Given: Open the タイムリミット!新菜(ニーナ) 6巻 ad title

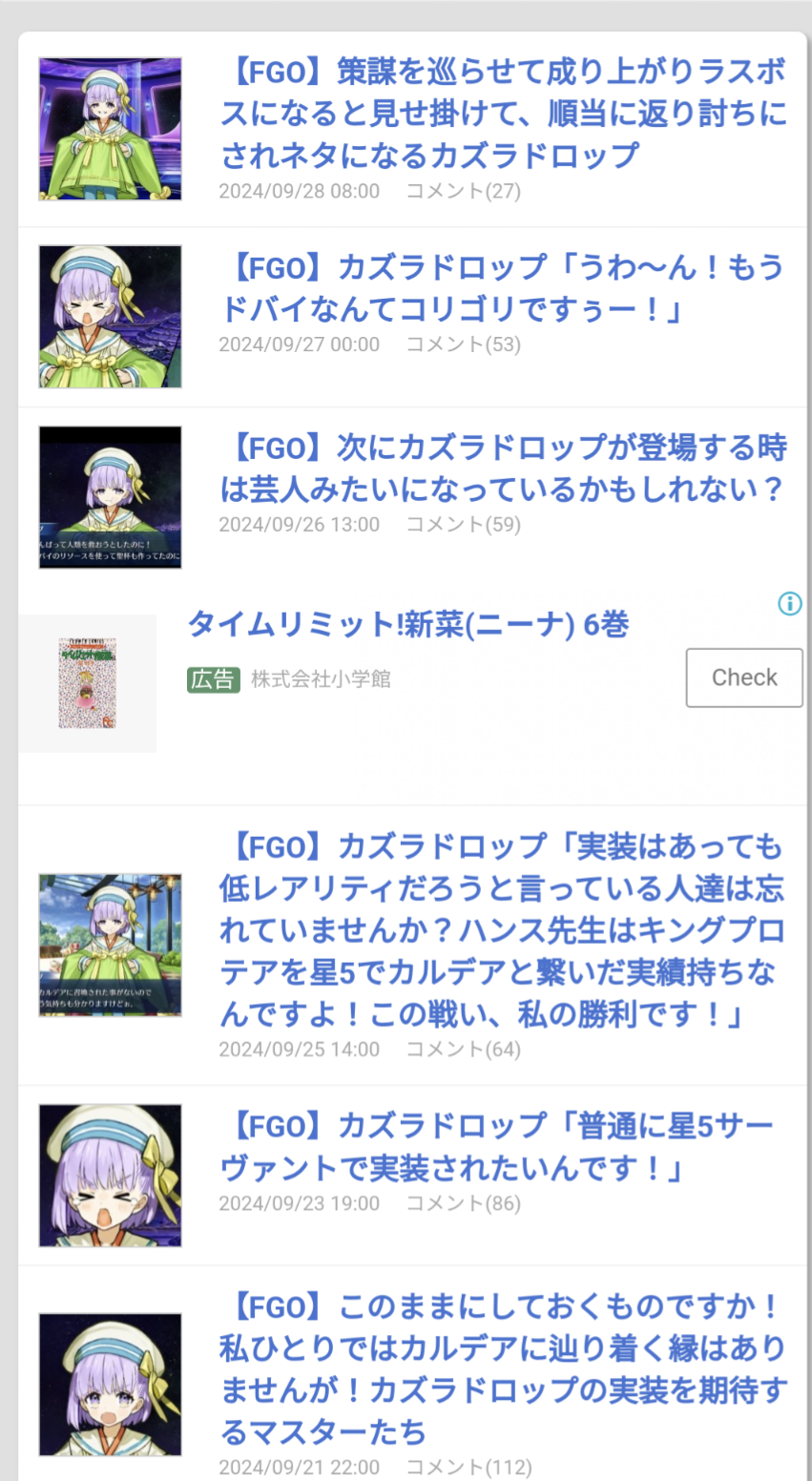Looking at the screenshot, I should 408,625.
